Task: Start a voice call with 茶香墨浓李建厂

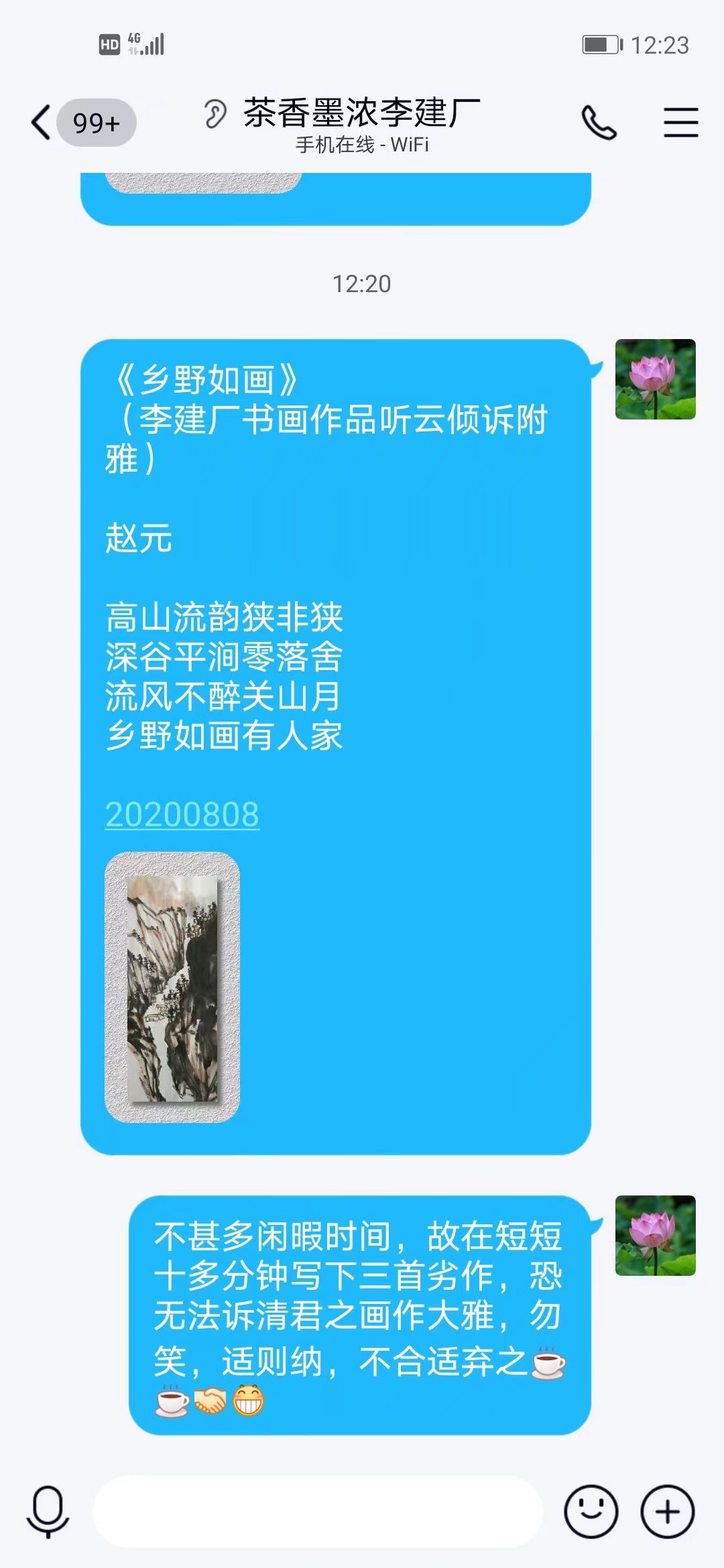Action: 599,123
